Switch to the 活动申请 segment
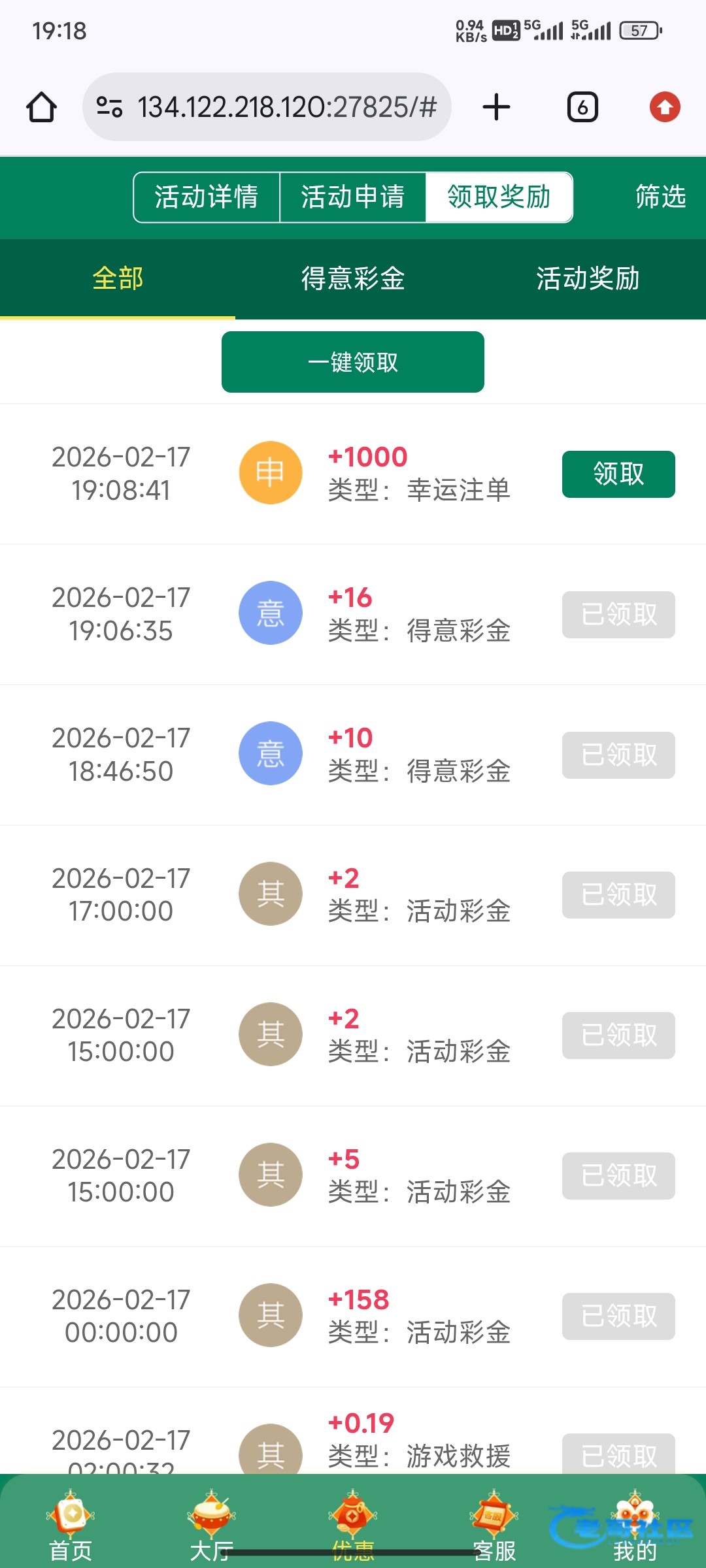Viewport: 706px width, 1568px height. click(x=353, y=197)
